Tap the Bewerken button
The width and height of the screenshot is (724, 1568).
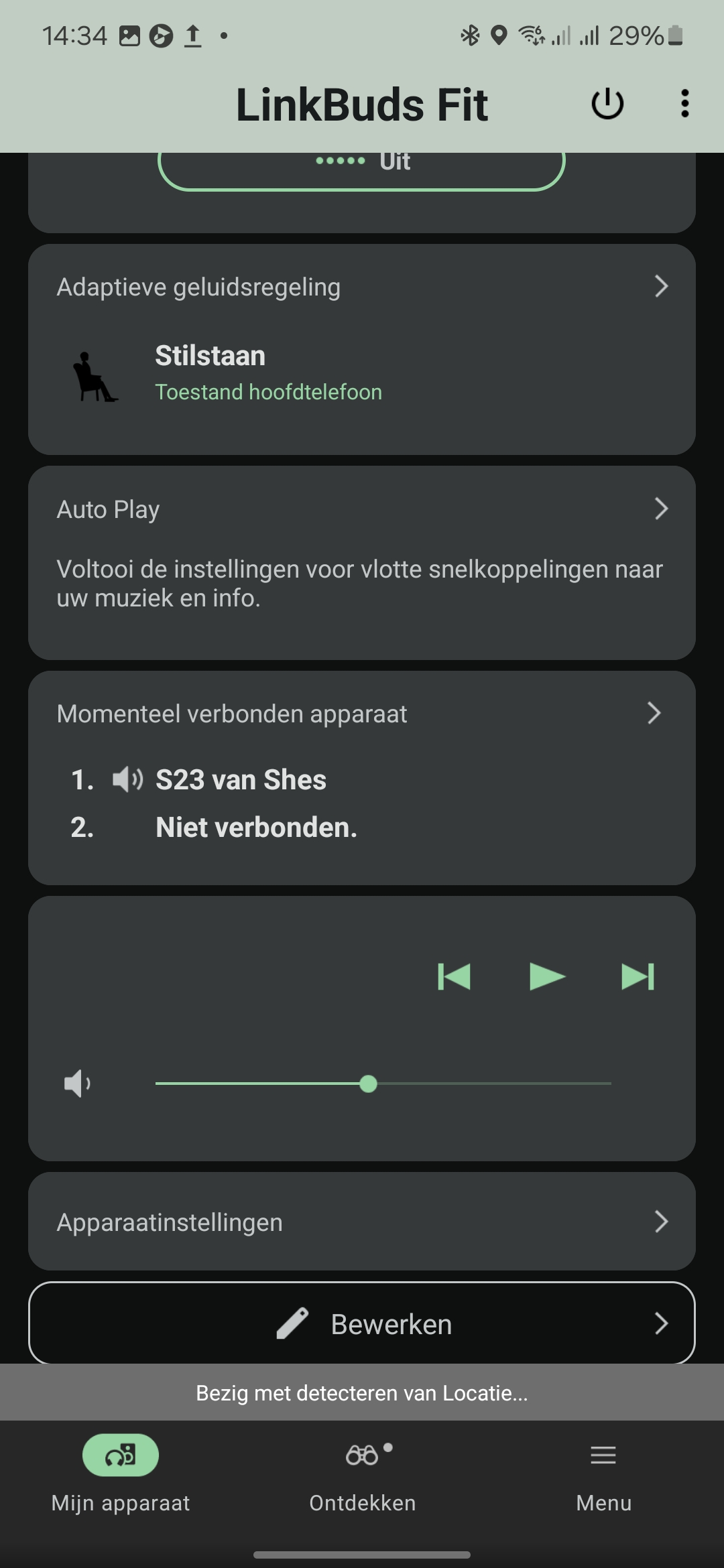click(x=362, y=1323)
